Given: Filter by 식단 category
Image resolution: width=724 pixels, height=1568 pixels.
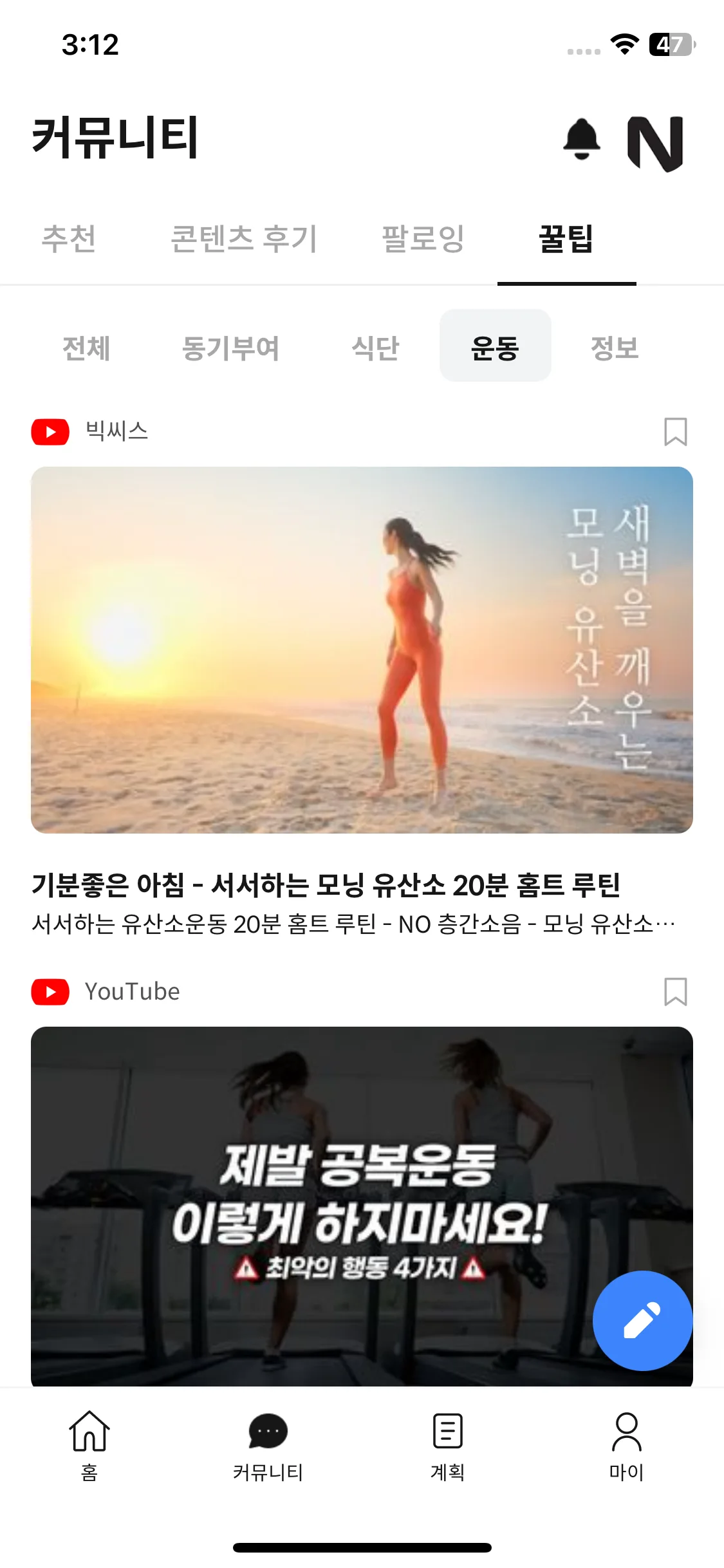Looking at the screenshot, I should pyautogui.click(x=375, y=348).
